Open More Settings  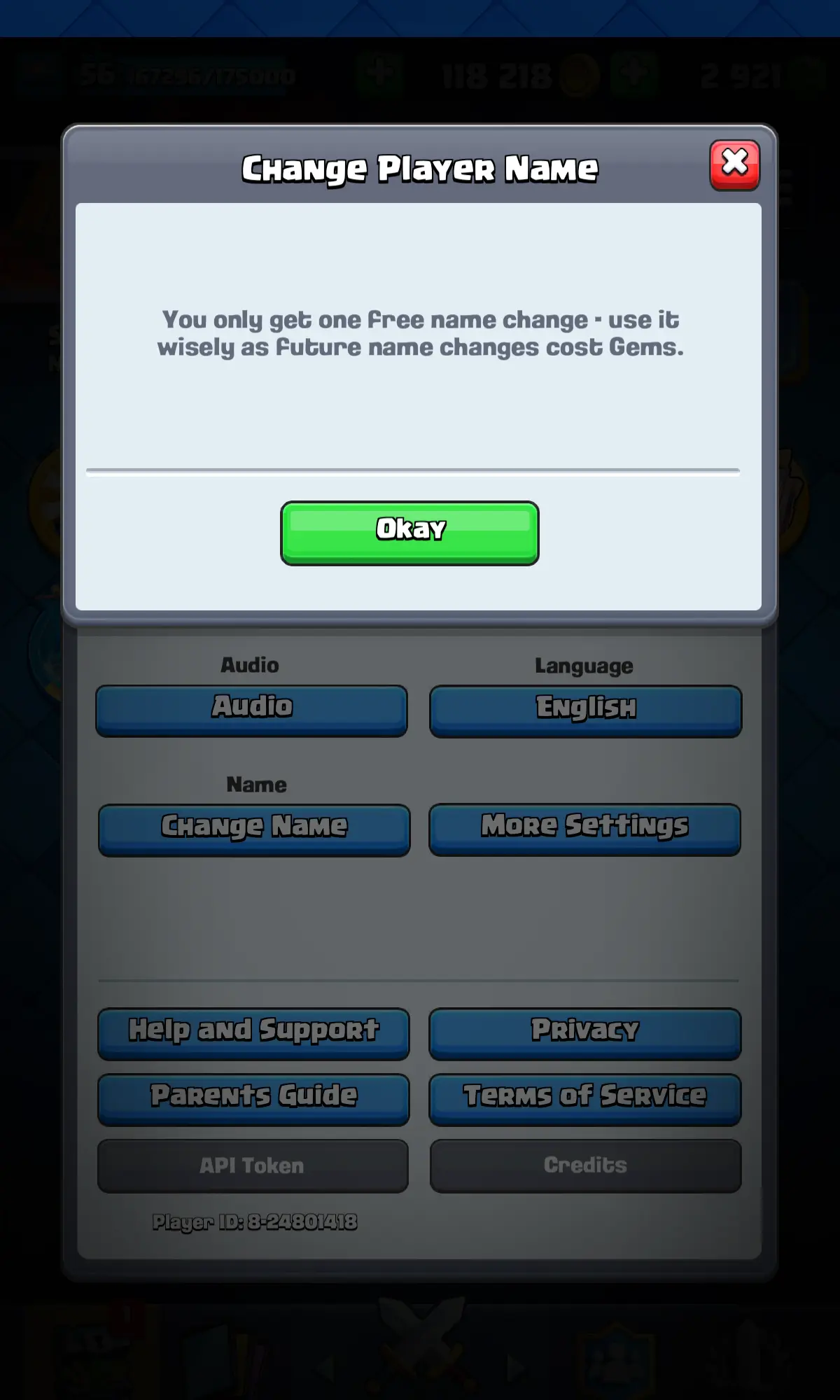pyautogui.click(x=585, y=829)
